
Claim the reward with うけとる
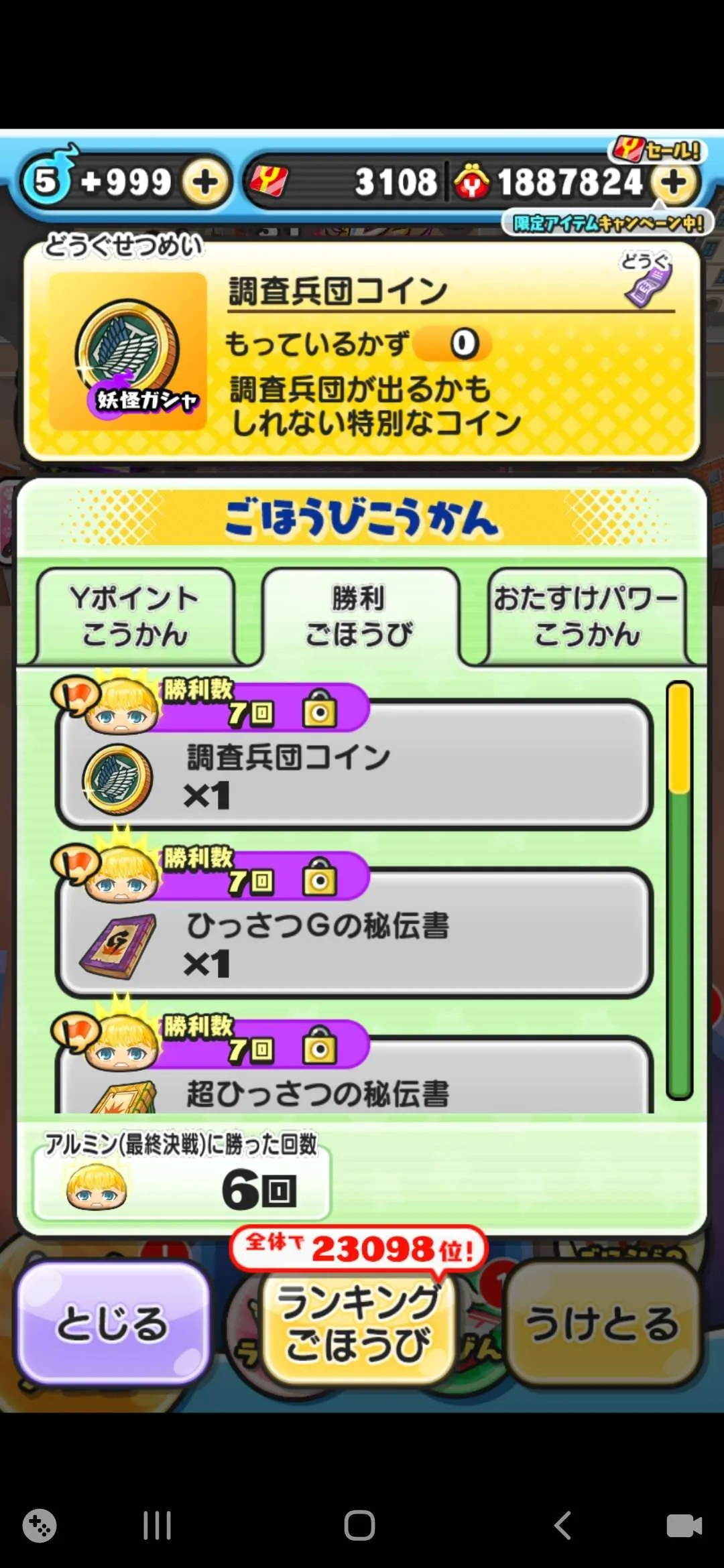[x=602, y=1323]
